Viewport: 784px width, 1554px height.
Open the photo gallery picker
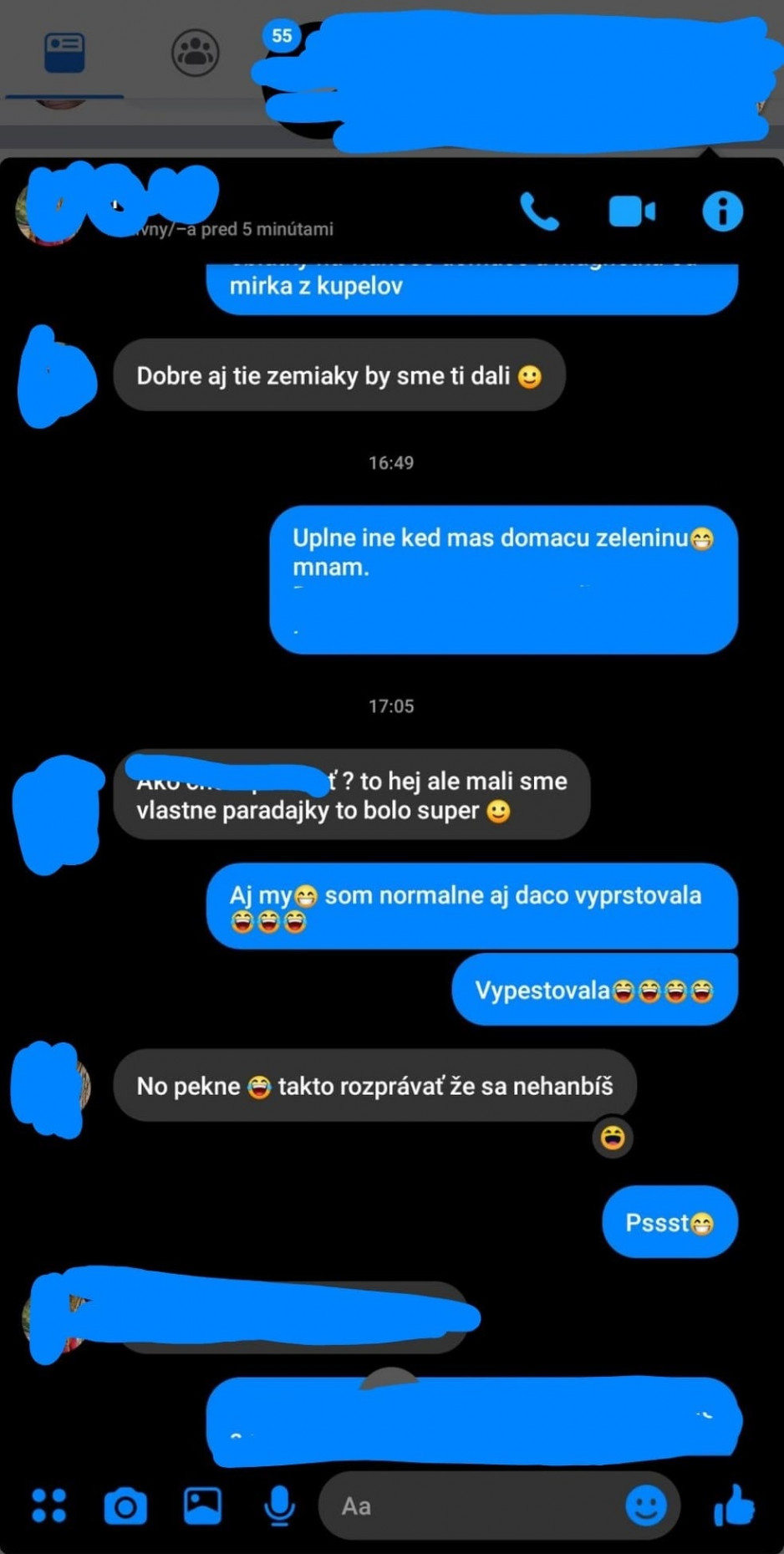pos(202,1506)
